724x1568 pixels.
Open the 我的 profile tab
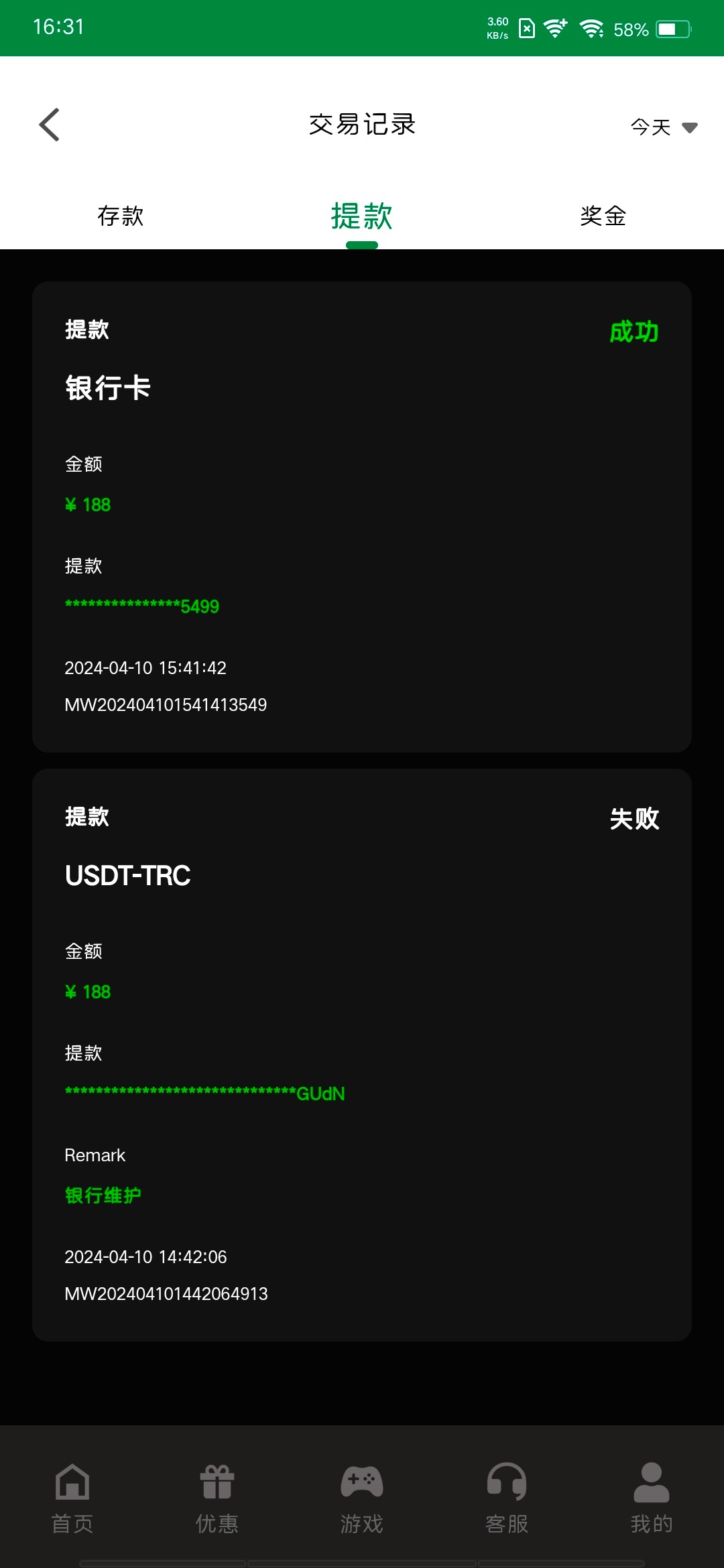coord(651,1498)
